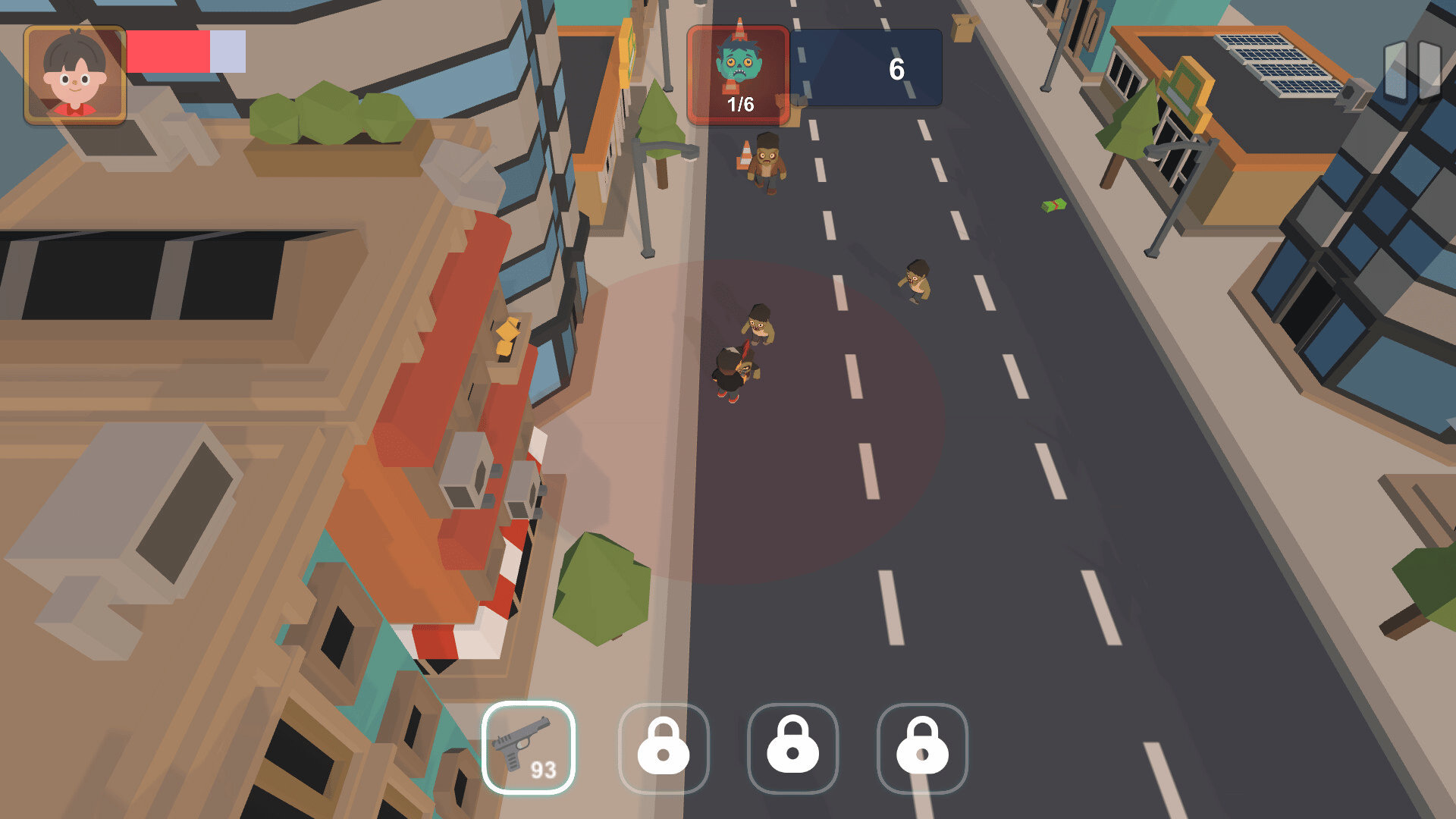
Task: Pause the game
Action: 1412,70
